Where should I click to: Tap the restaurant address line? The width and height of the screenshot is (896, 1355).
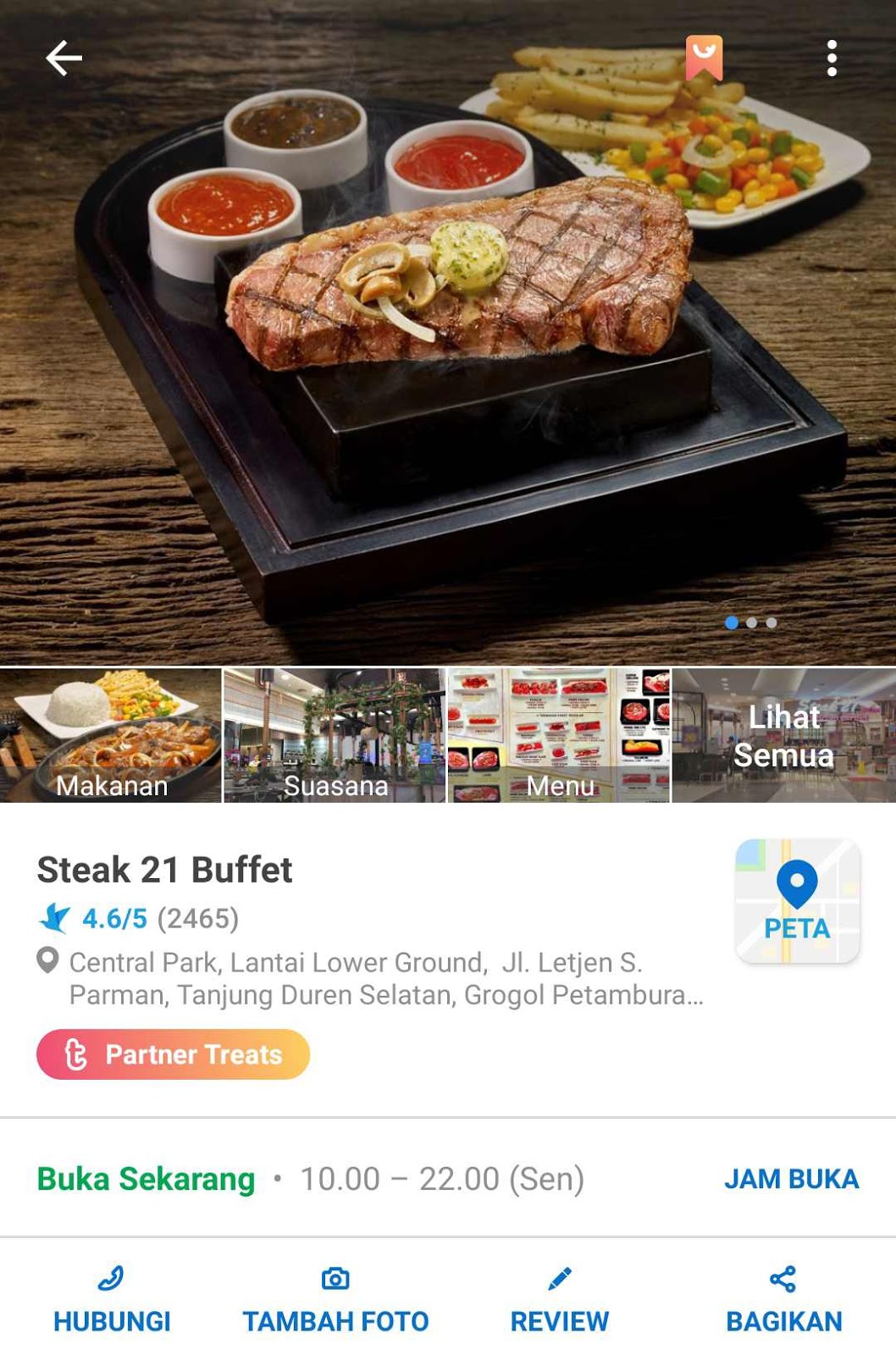tap(385, 978)
